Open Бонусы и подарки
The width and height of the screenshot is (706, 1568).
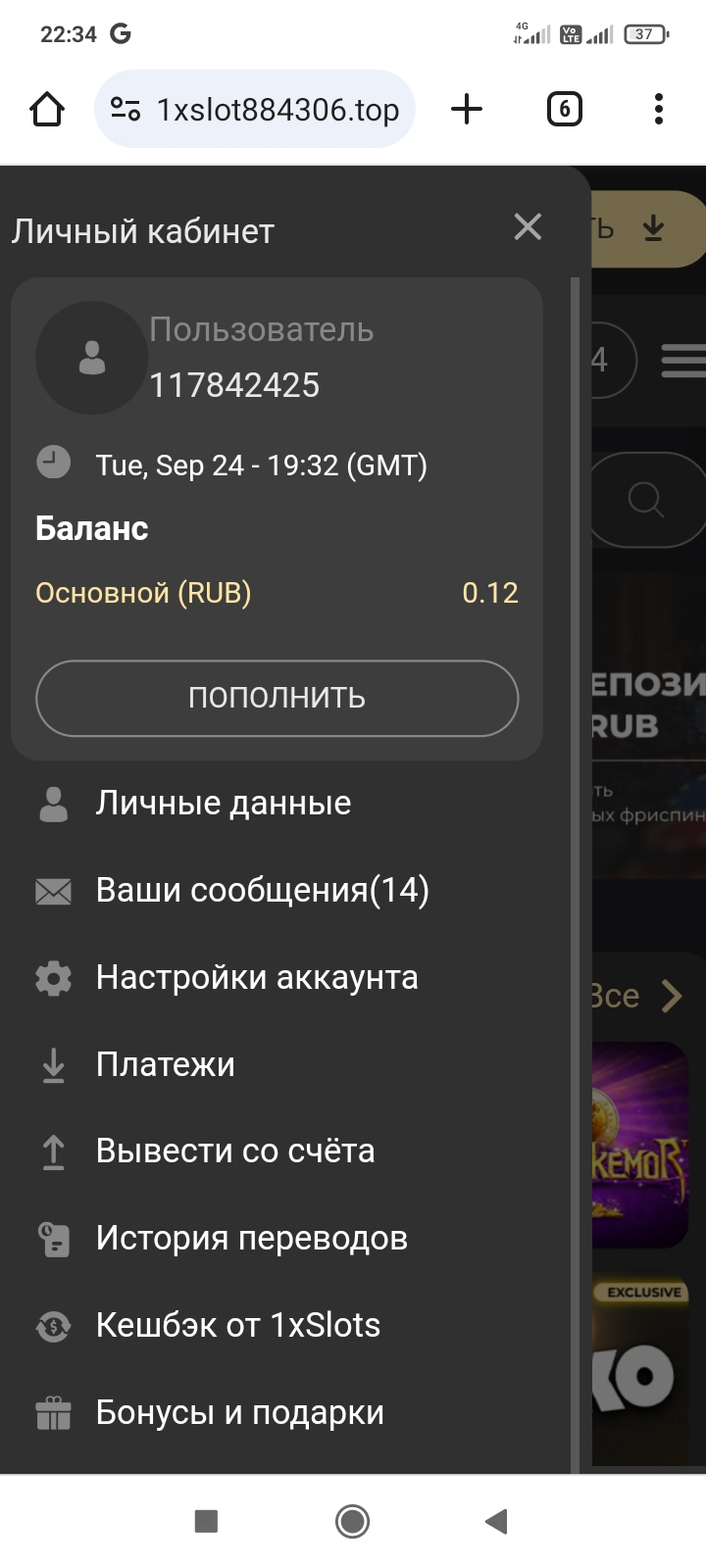coord(239,1413)
